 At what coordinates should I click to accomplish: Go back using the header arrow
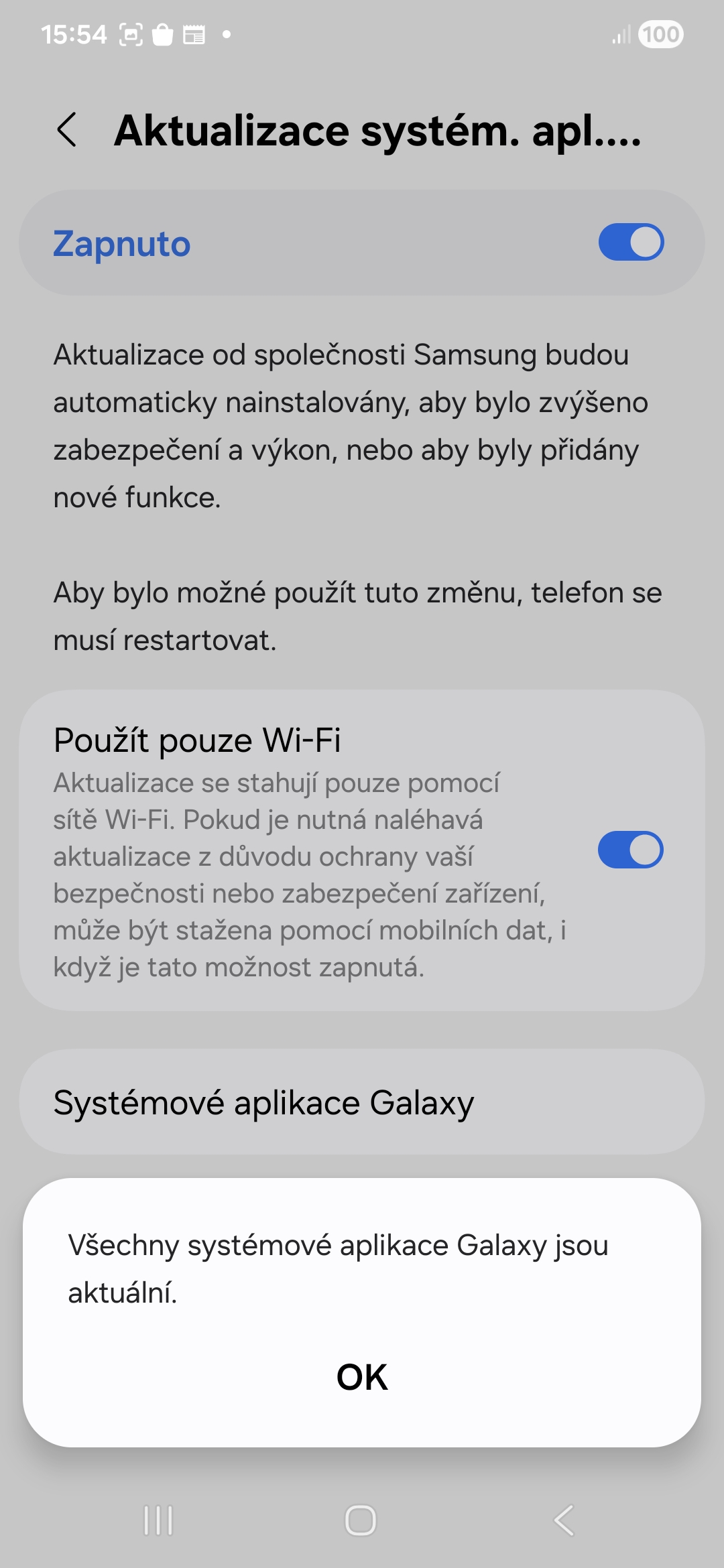click(67, 129)
